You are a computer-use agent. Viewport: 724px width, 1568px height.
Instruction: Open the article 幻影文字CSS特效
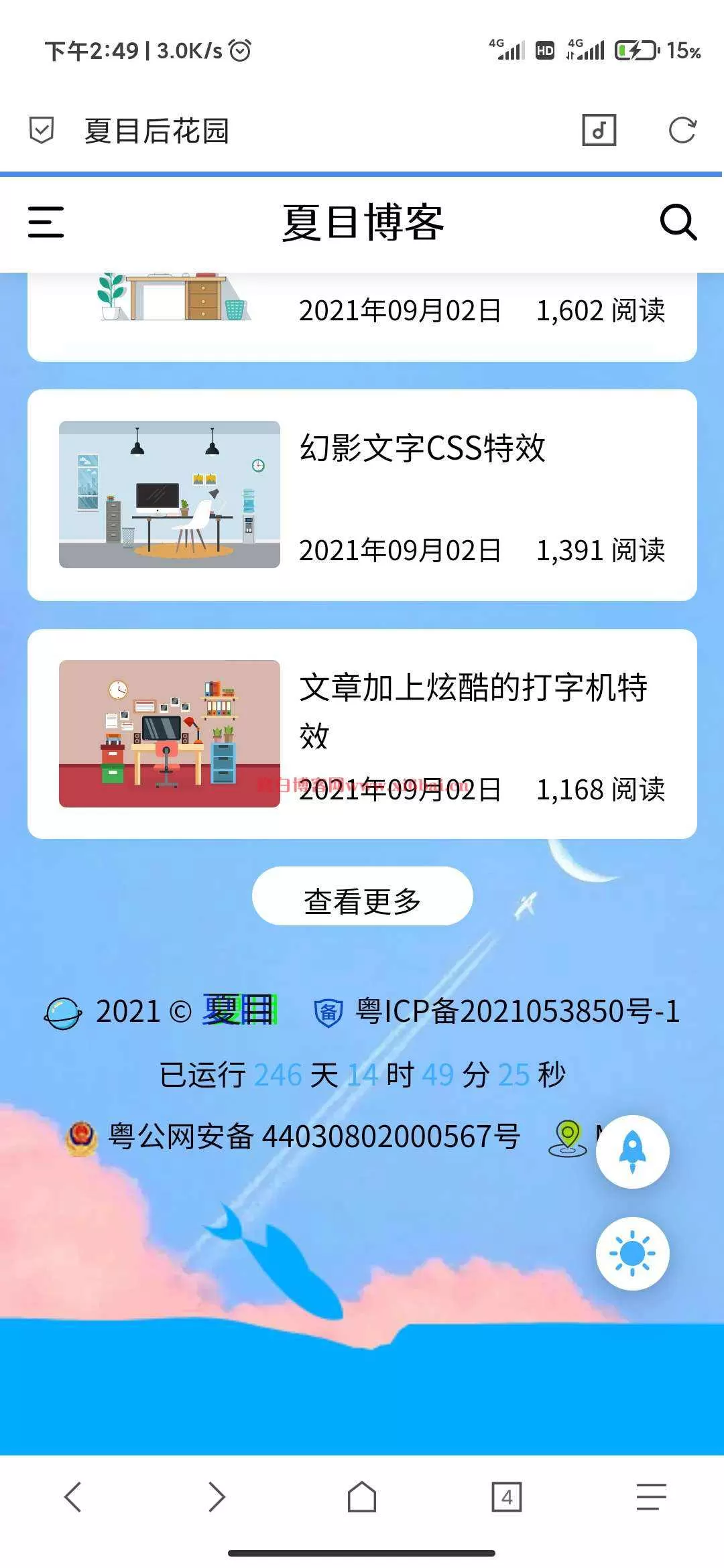(x=362, y=495)
